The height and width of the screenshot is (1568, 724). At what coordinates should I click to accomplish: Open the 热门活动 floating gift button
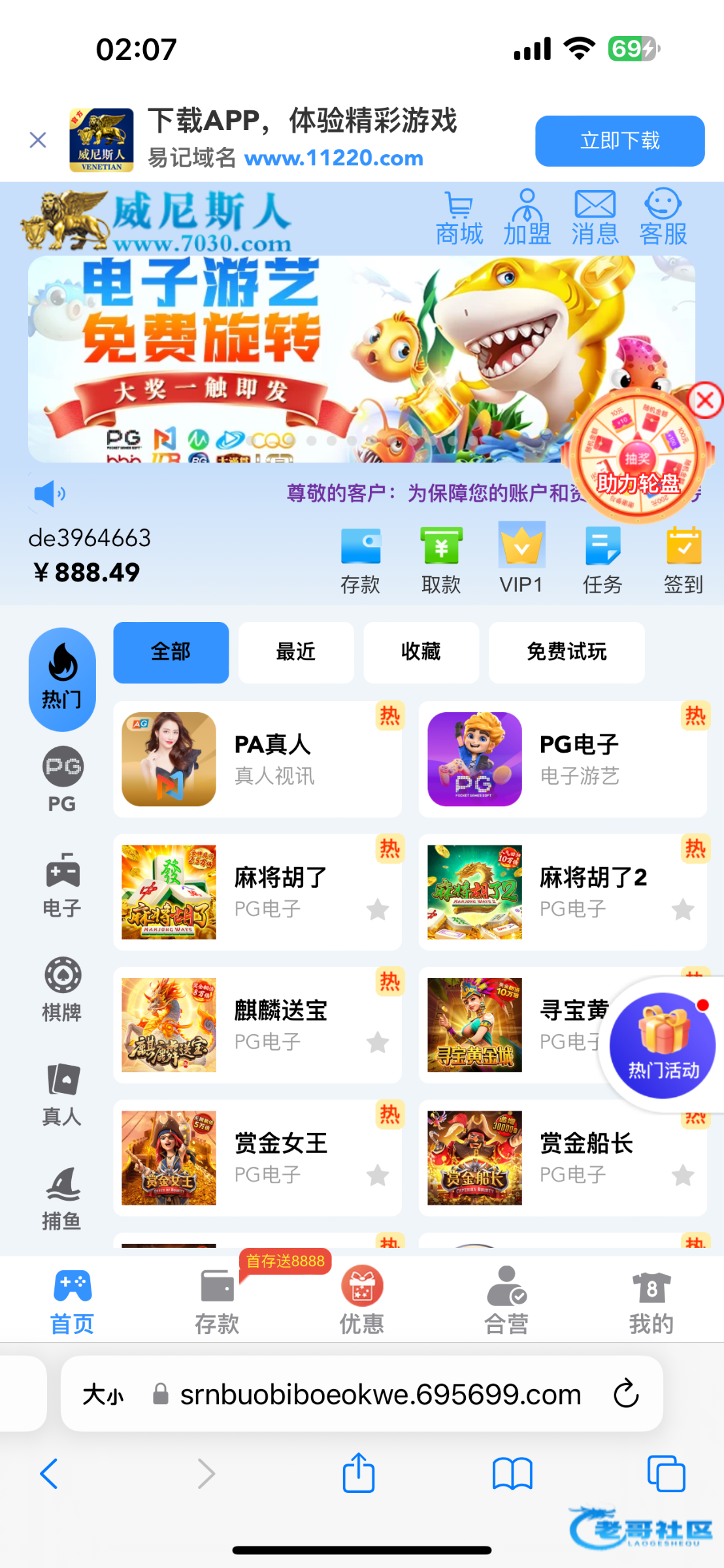click(663, 1044)
